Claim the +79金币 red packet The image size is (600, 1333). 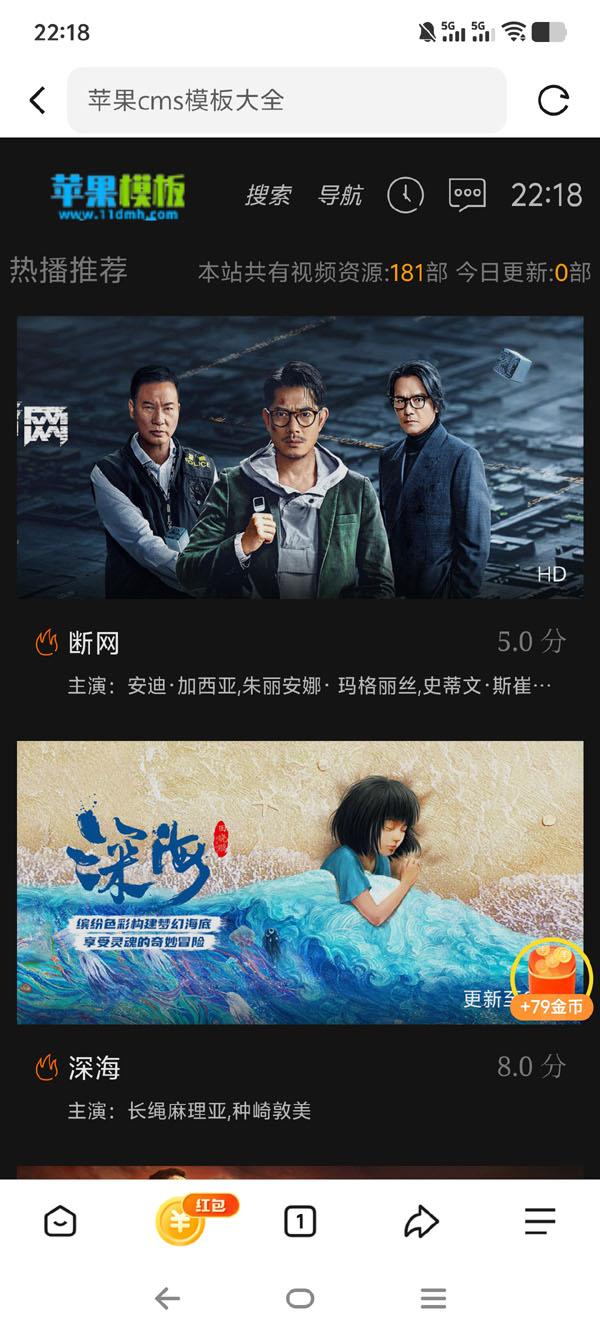552,980
